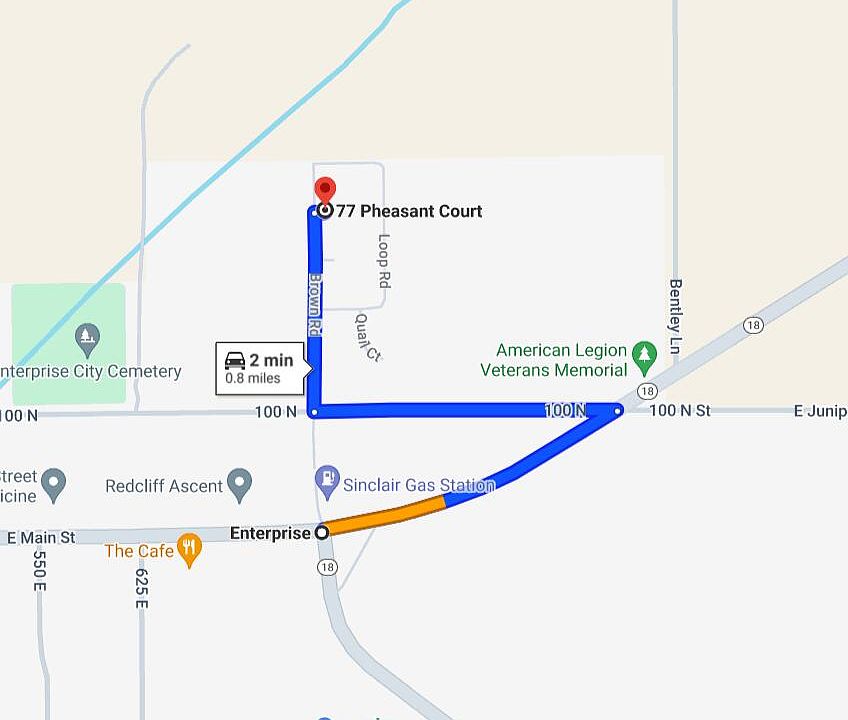Select the Enterprise City Cemetery marker

click(88, 337)
